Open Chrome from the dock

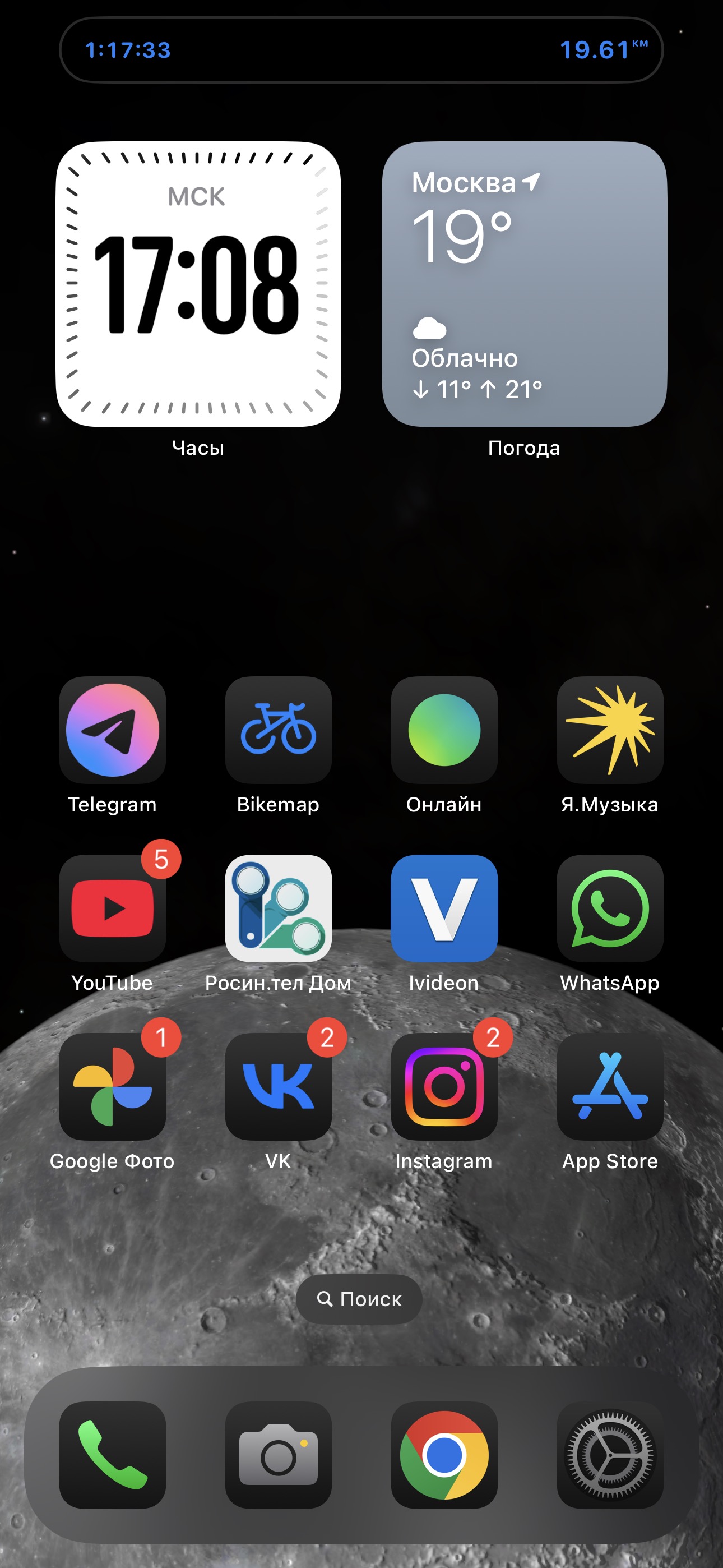pos(444,1455)
